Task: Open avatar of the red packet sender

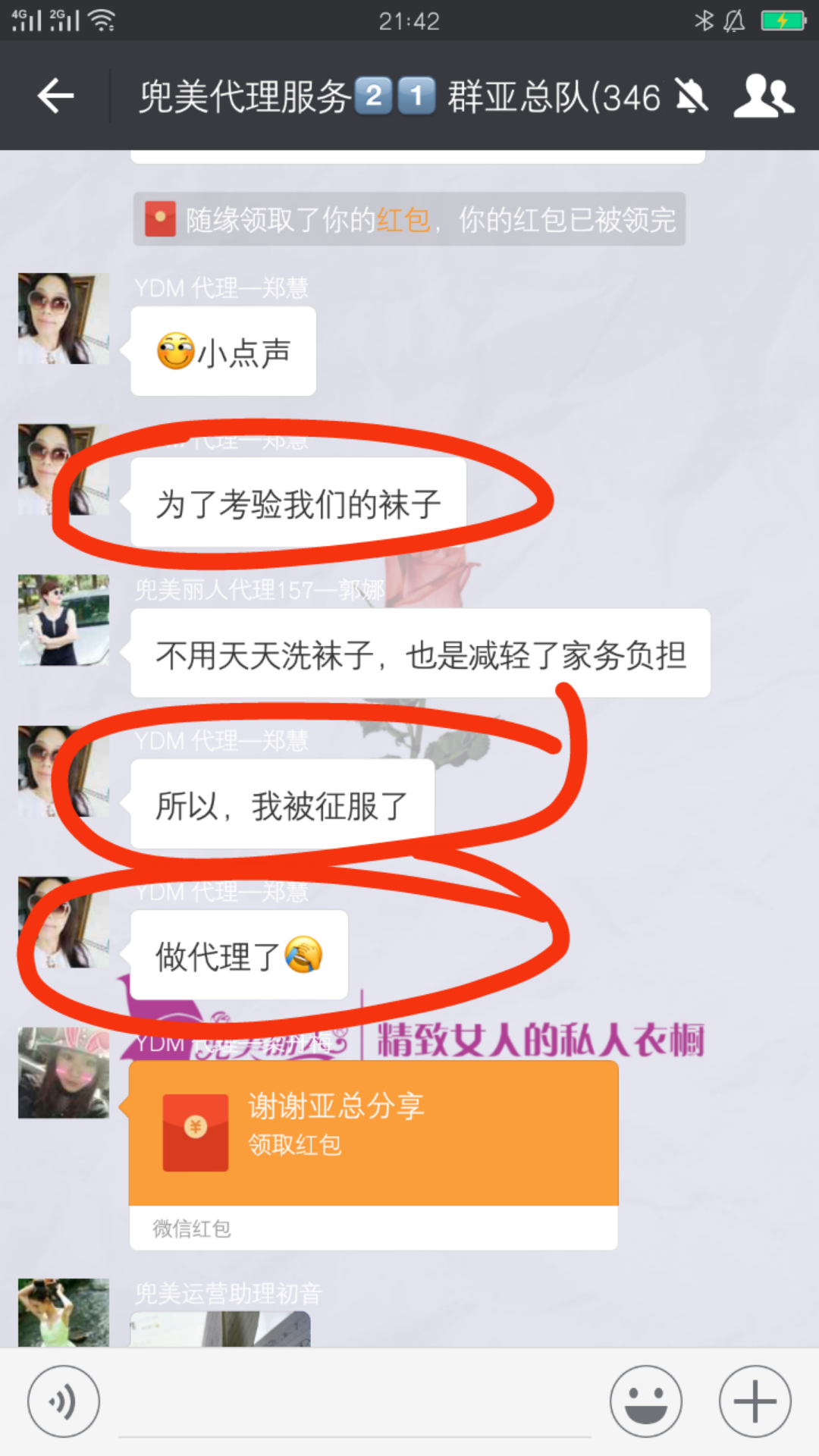Action: tap(64, 1072)
